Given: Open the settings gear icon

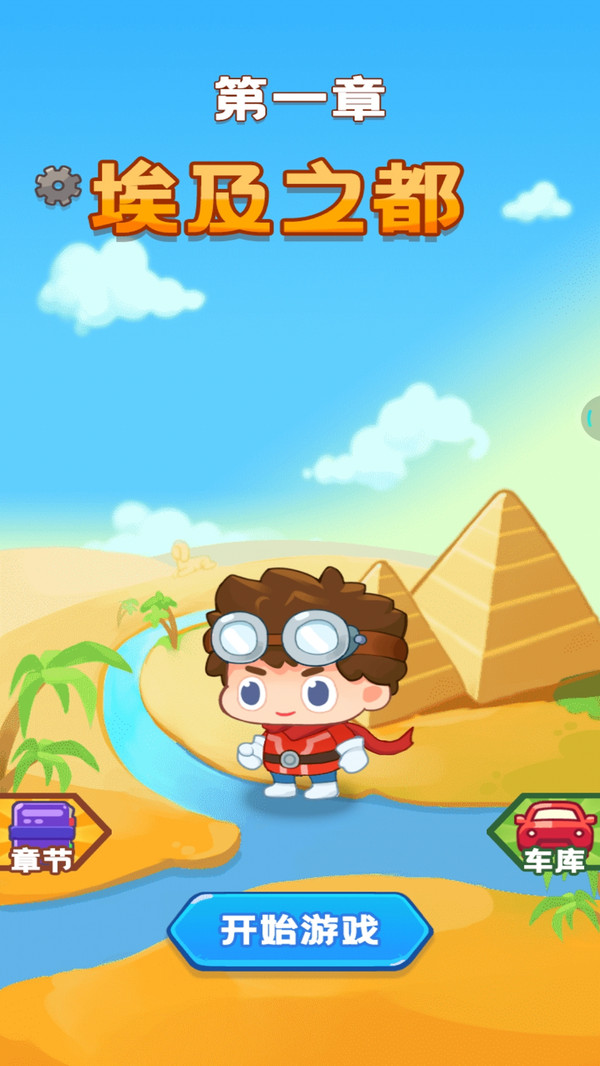Looking at the screenshot, I should (x=58, y=186).
